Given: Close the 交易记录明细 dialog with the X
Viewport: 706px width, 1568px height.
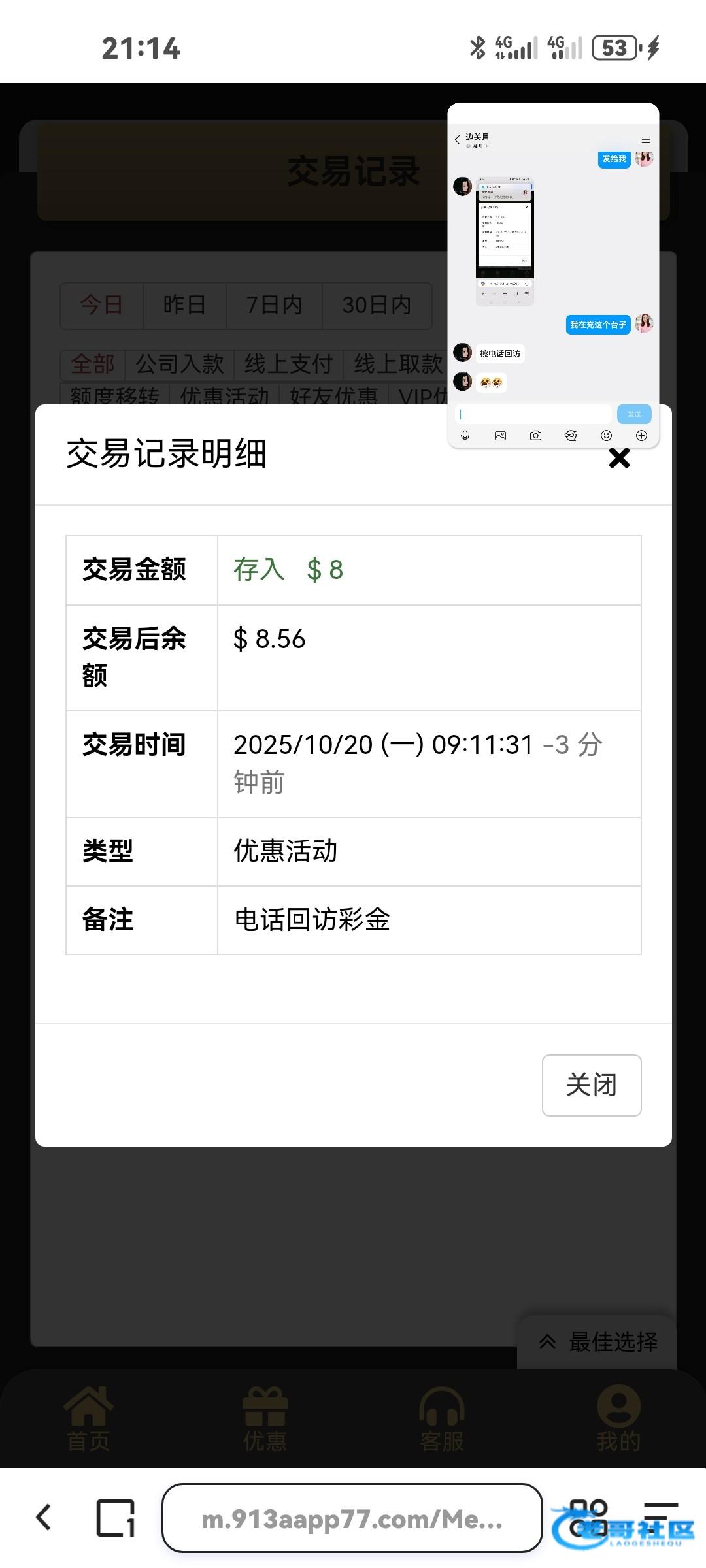Looking at the screenshot, I should coord(618,459).
